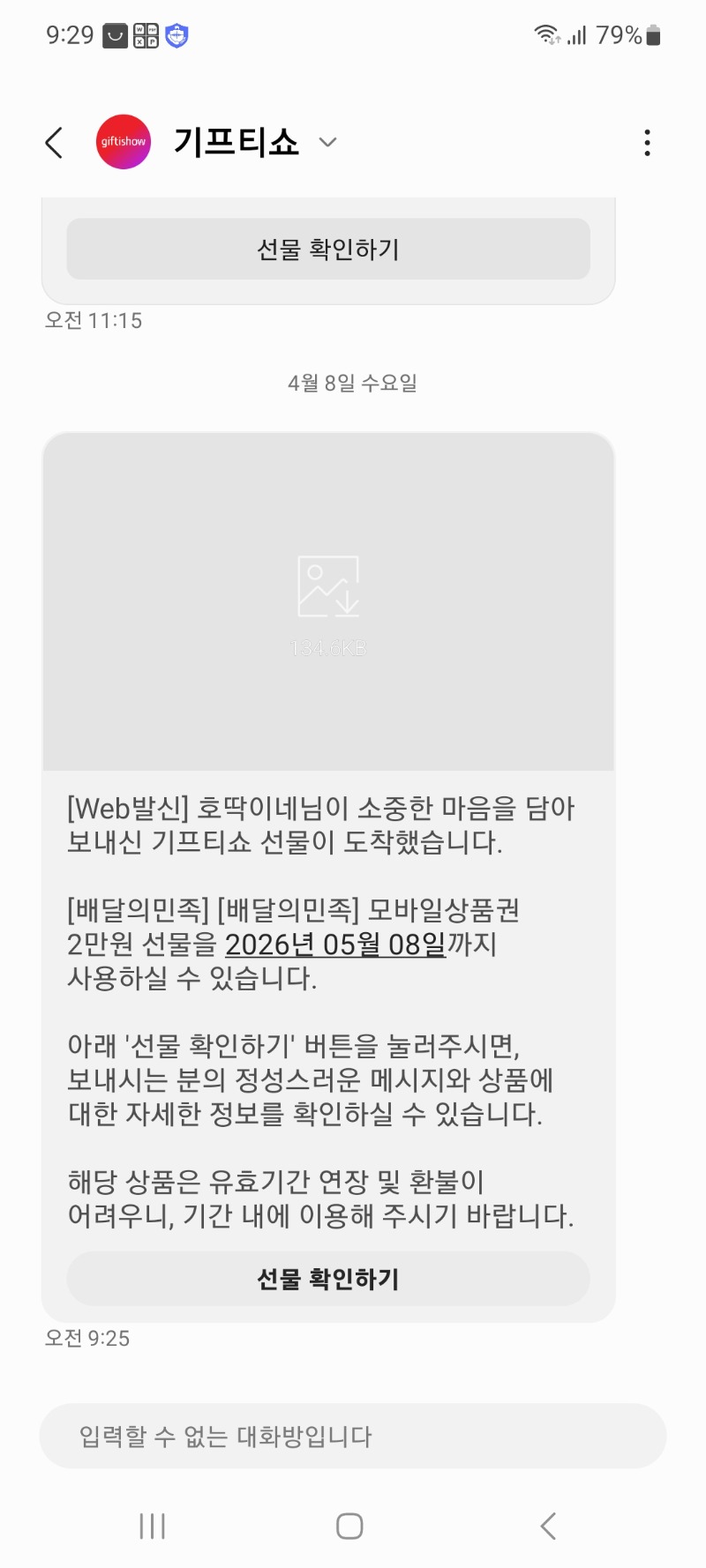Viewport: 706px width, 1568px height.
Task: Go to the home screen
Action: pyautogui.click(x=349, y=1526)
